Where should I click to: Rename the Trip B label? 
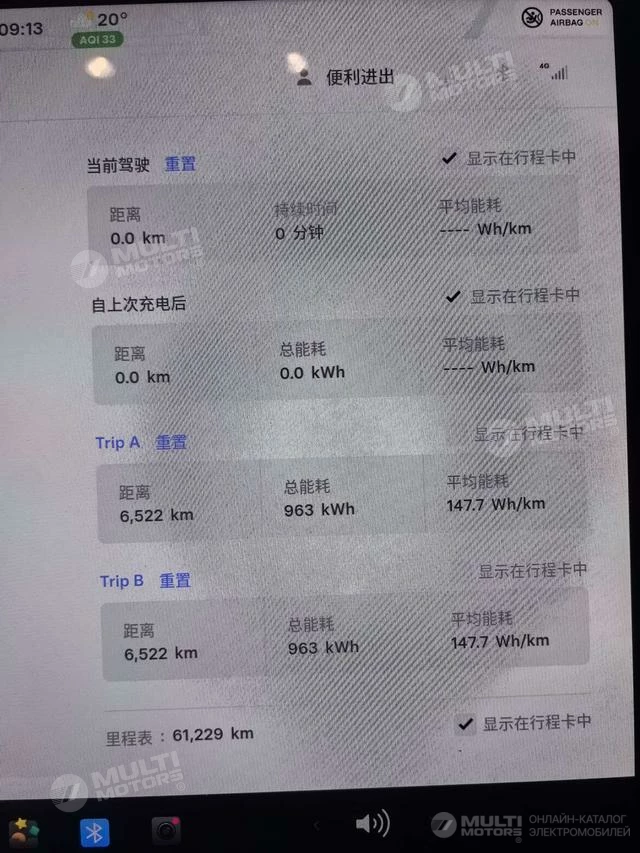121,581
